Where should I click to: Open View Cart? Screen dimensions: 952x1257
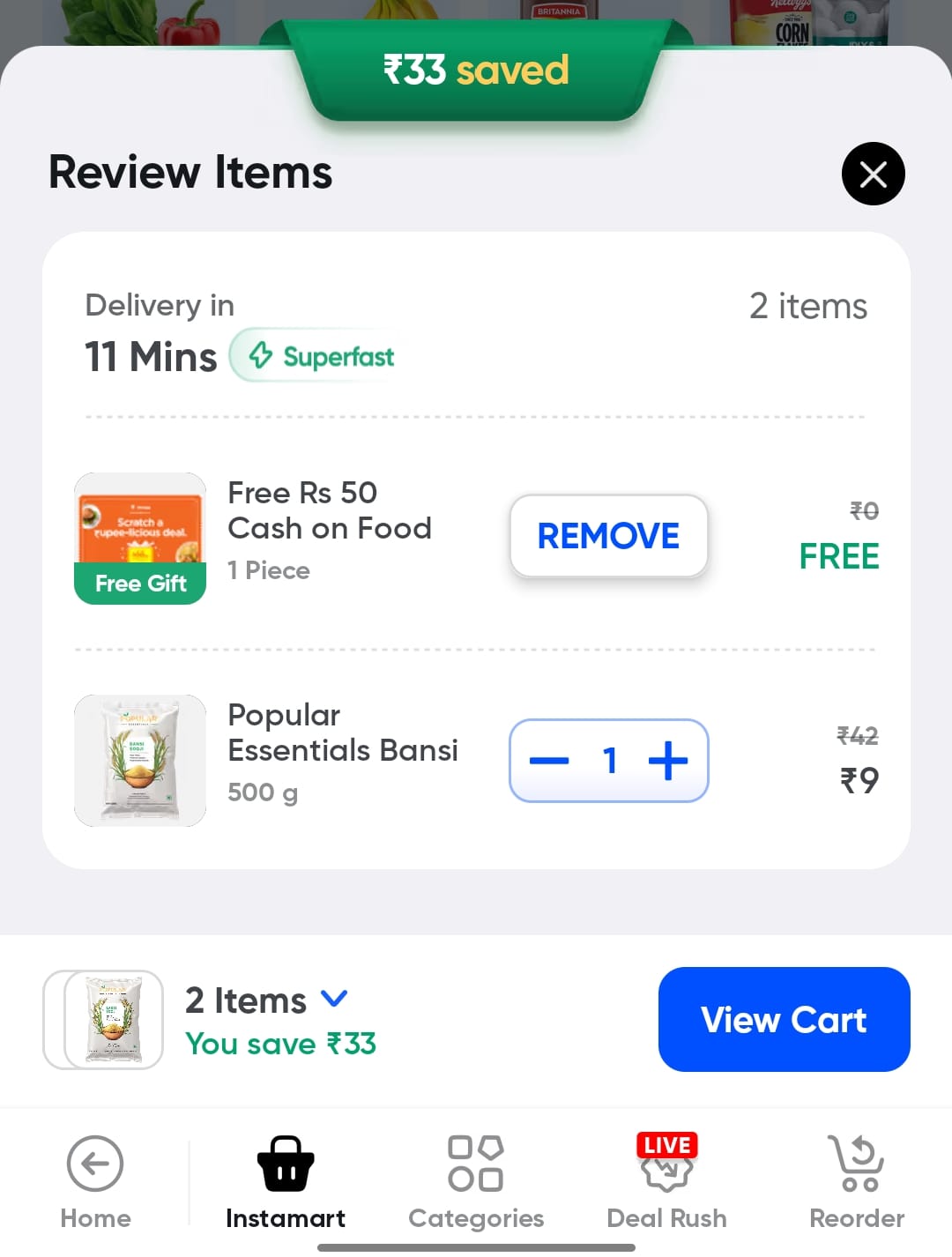pyautogui.click(x=784, y=1019)
